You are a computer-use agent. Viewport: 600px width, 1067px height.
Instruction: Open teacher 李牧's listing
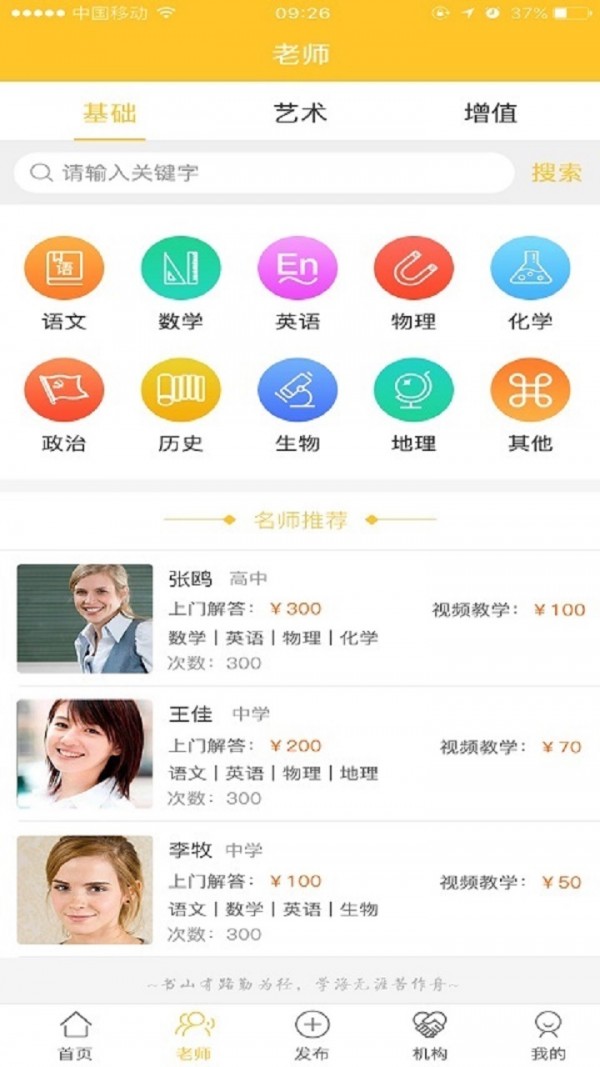coord(300,890)
